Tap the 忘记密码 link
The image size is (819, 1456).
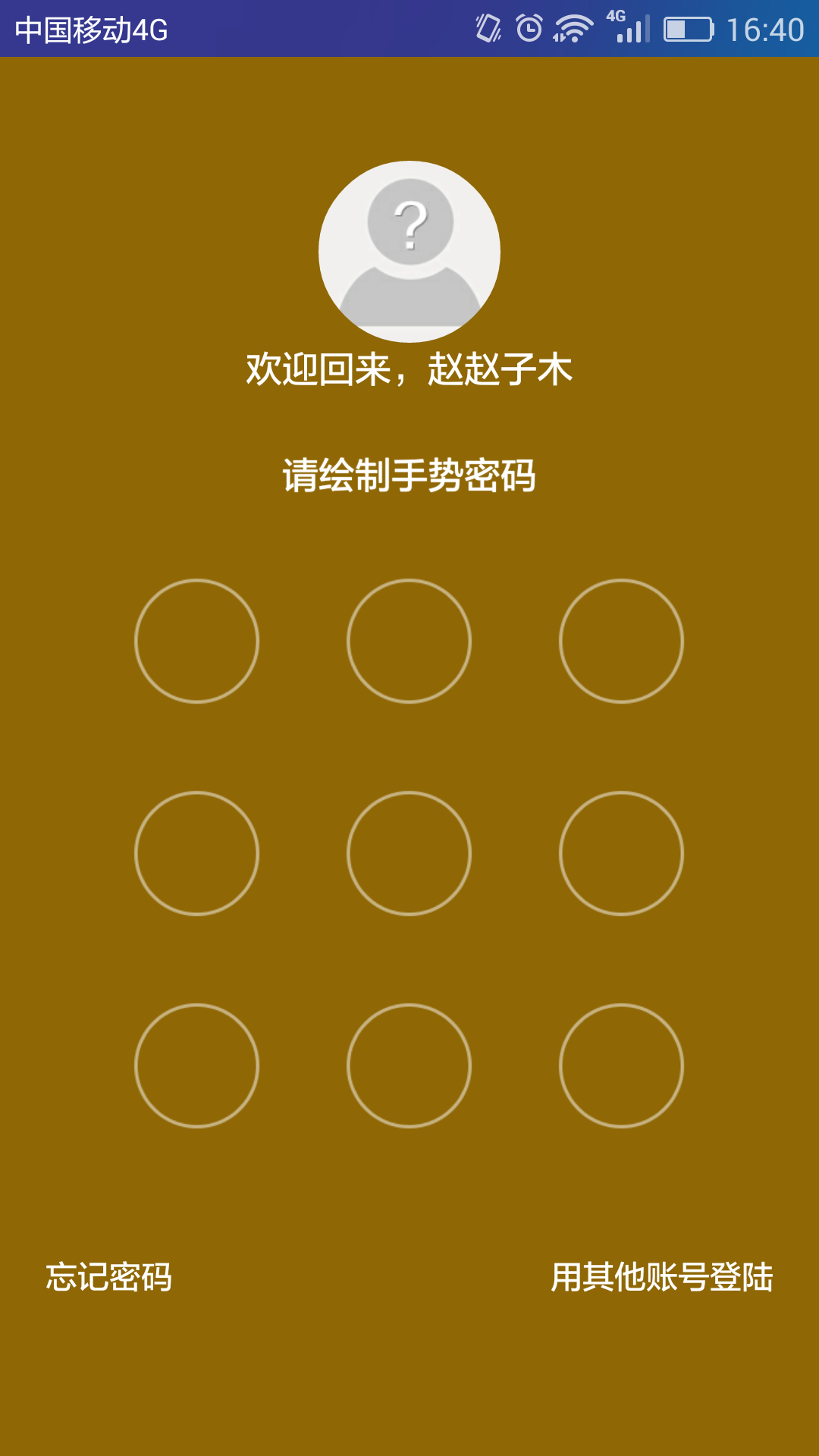click(108, 1277)
